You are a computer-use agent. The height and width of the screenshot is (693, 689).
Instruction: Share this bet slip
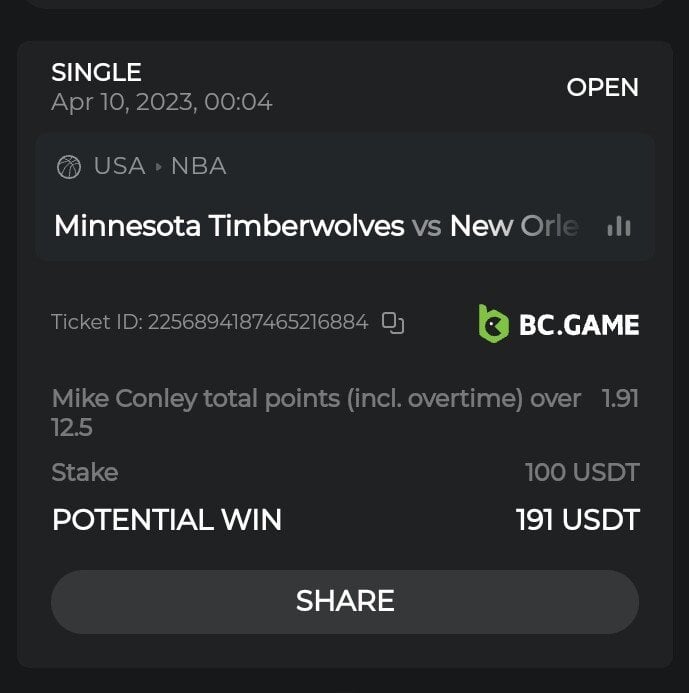click(345, 601)
